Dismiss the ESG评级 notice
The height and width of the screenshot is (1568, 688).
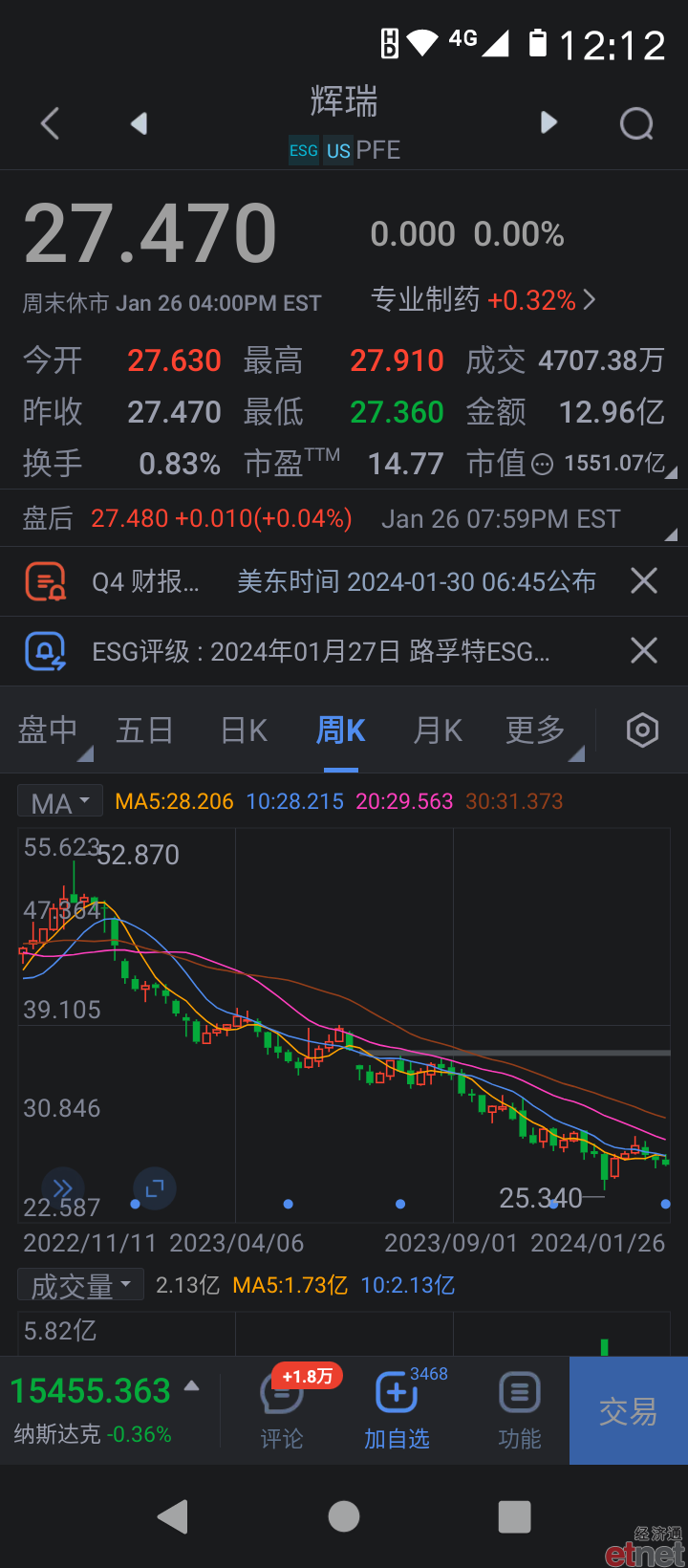[644, 650]
